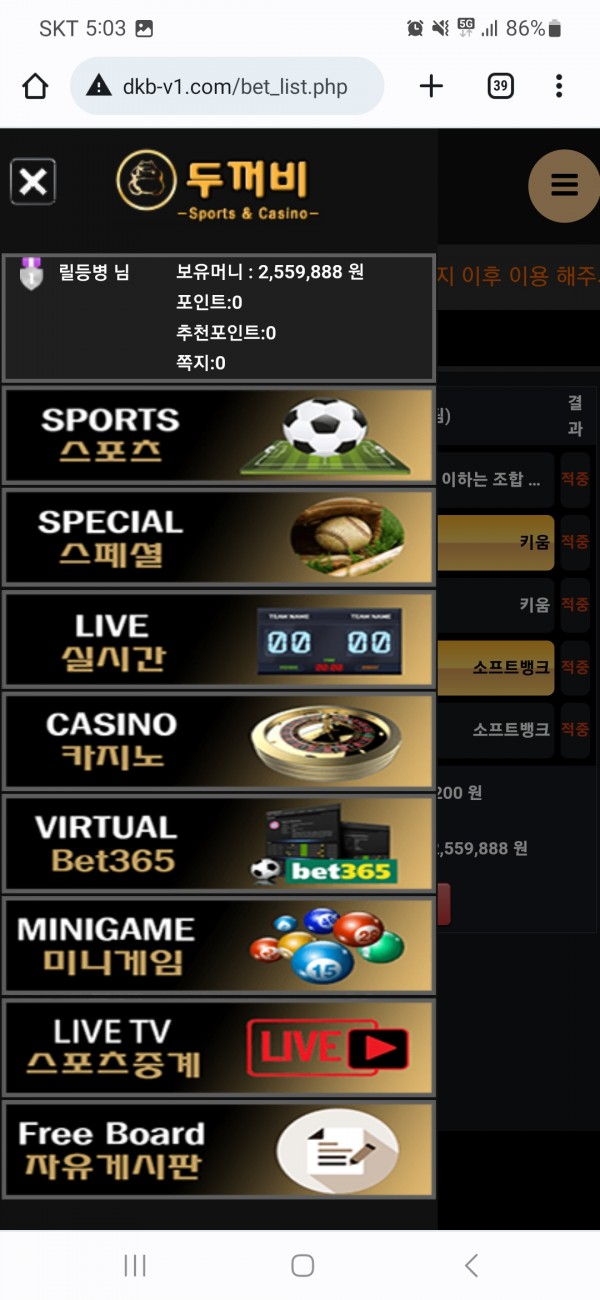Select VIRTUAL Bet365 menu item

click(x=218, y=844)
